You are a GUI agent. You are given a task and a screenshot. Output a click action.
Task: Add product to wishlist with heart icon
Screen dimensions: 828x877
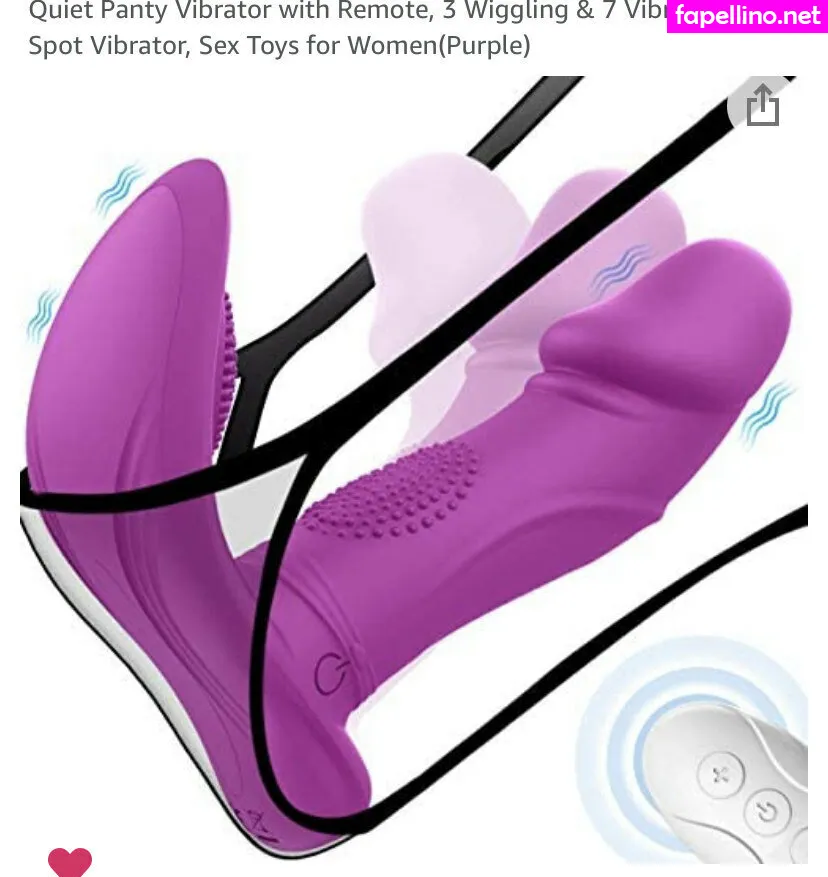[x=70, y=861]
